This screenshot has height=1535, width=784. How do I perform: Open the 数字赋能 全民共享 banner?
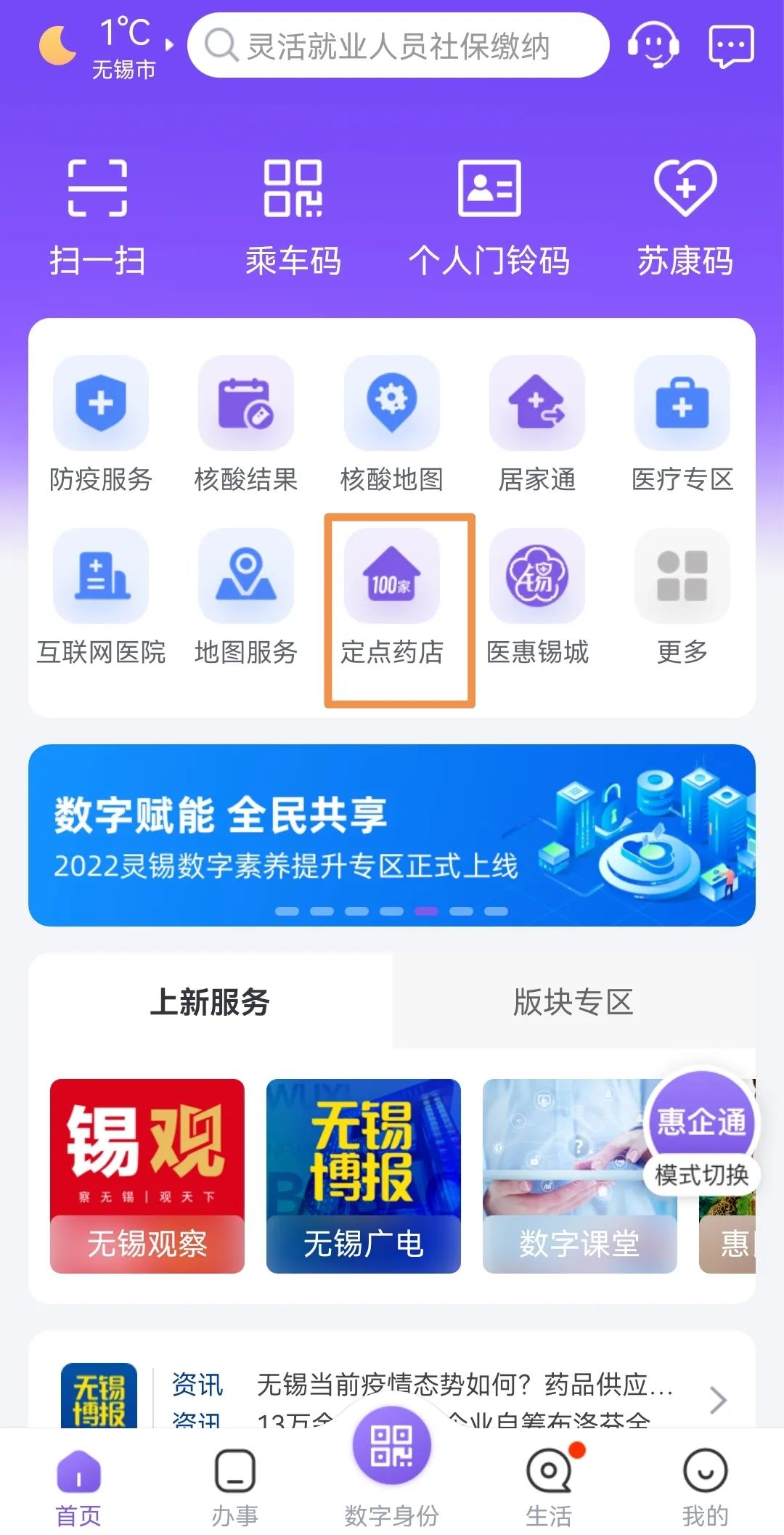coord(392,835)
